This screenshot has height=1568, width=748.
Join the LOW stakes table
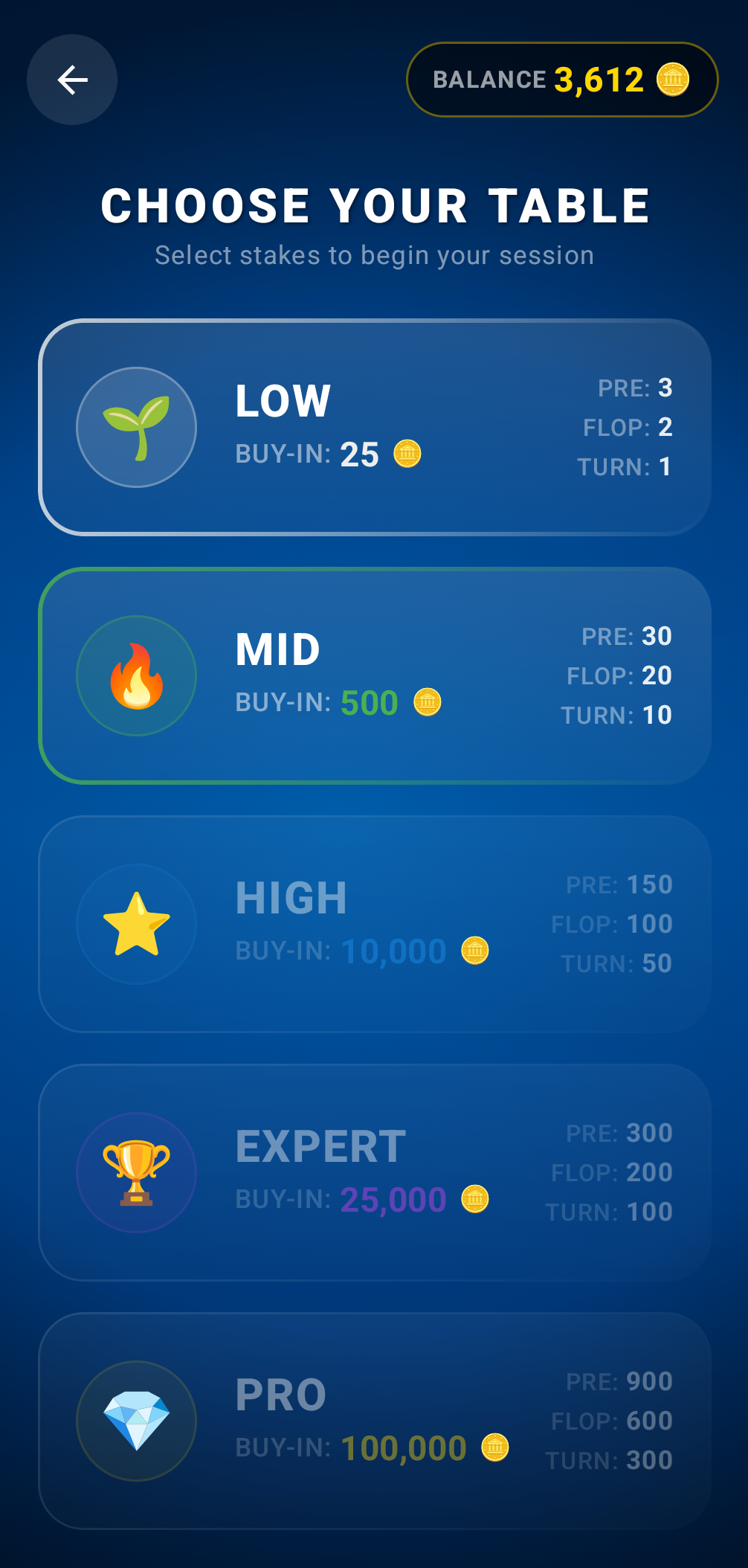click(374, 427)
